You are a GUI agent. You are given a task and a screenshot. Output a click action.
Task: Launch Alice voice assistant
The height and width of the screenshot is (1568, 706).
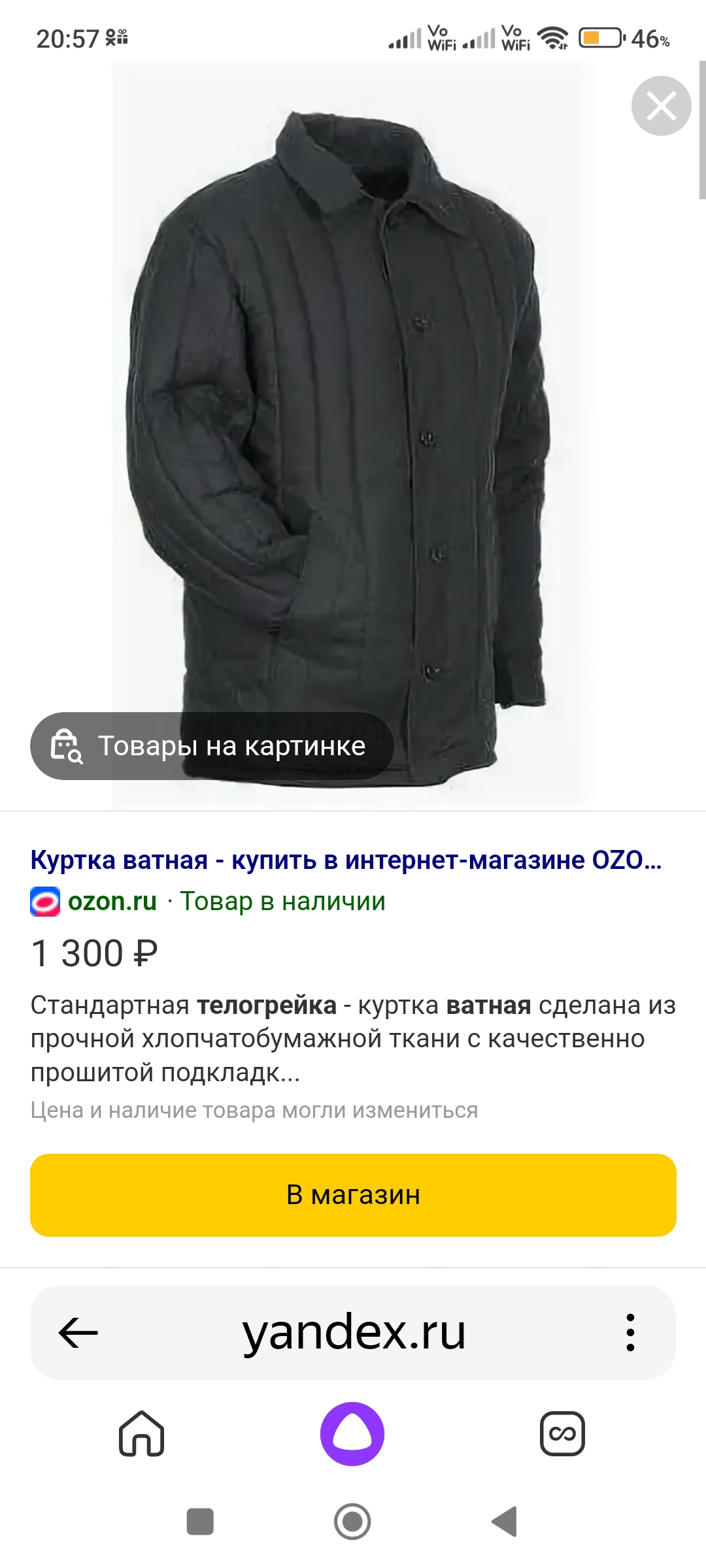[x=352, y=1434]
